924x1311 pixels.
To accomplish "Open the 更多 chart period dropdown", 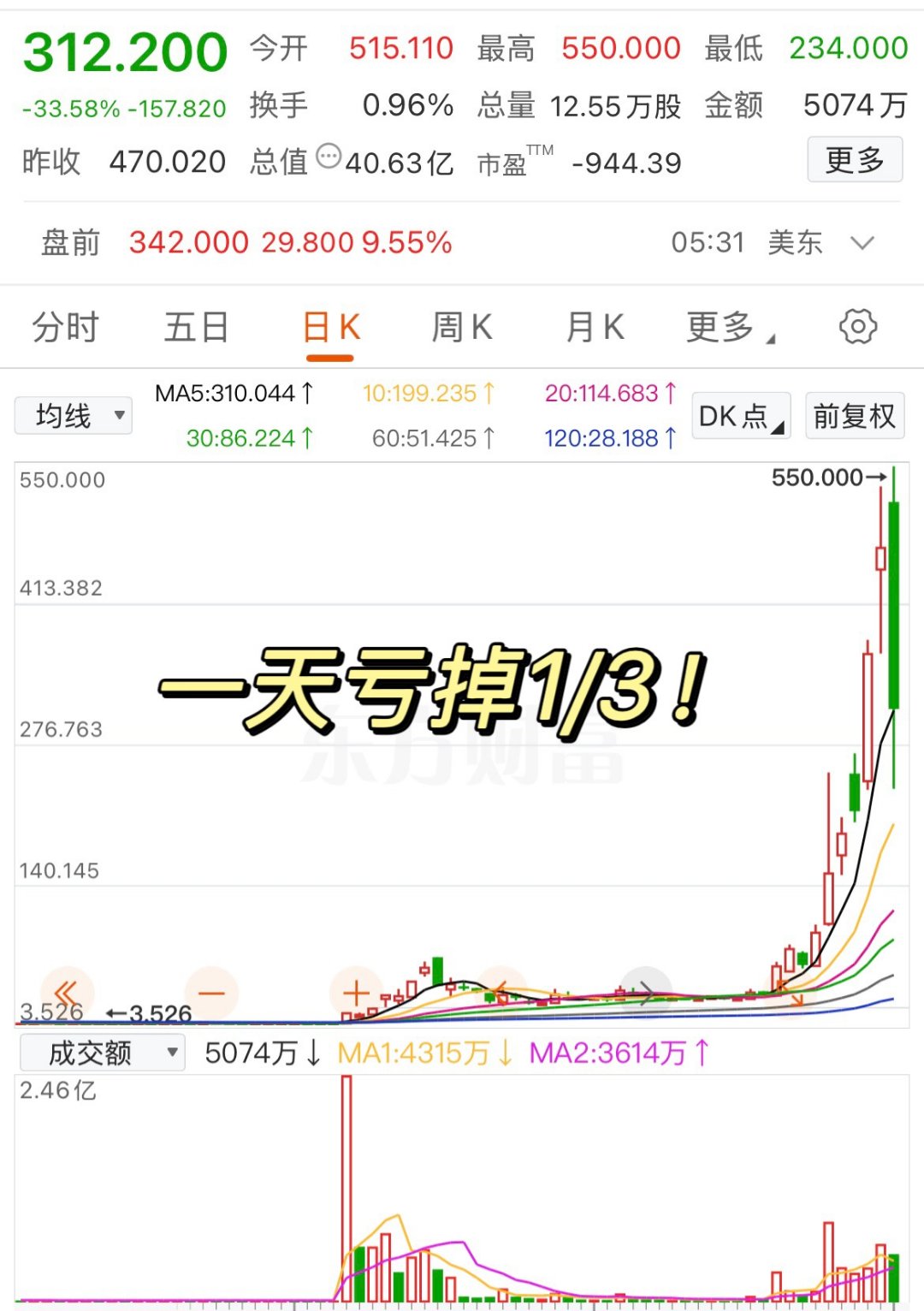I will [729, 327].
